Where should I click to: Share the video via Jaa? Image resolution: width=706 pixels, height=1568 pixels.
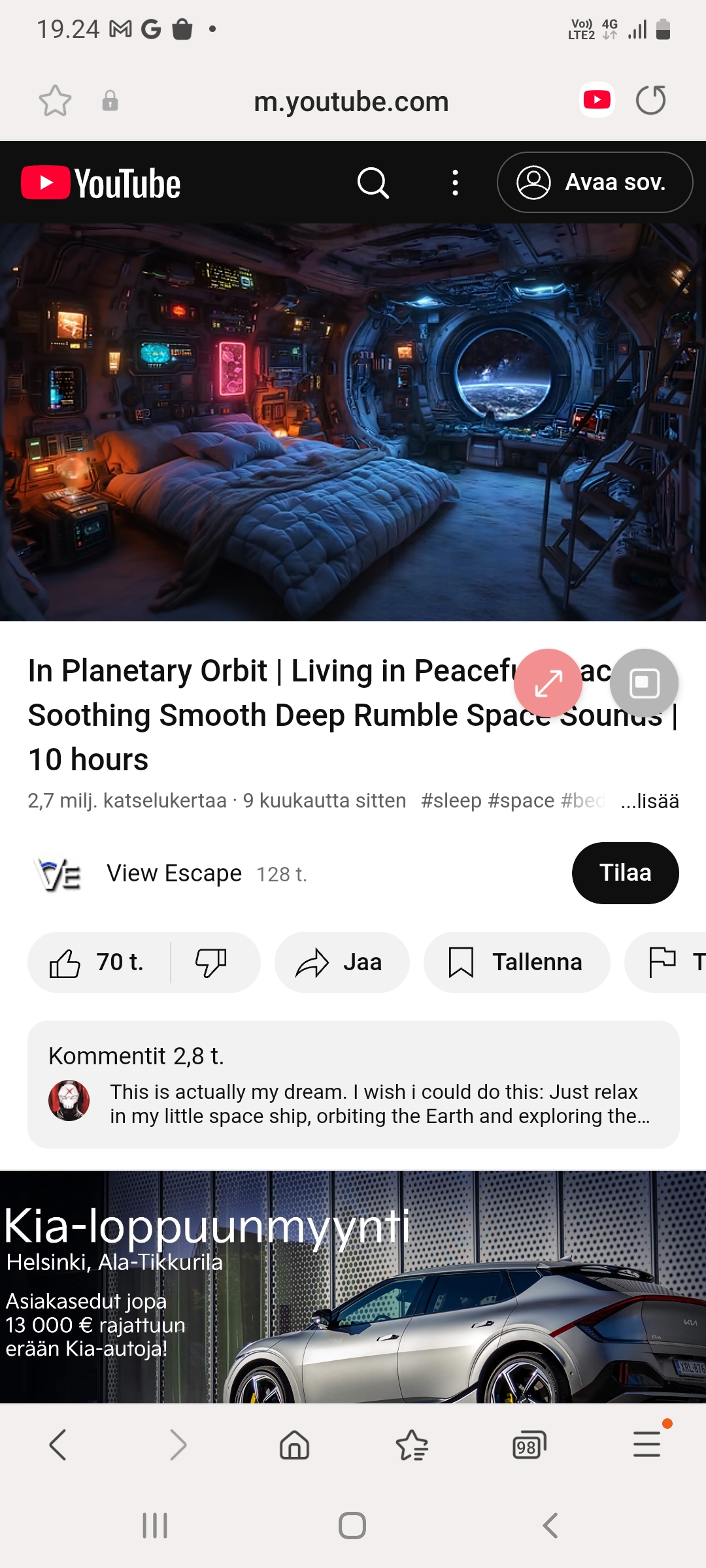click(341, 962)
